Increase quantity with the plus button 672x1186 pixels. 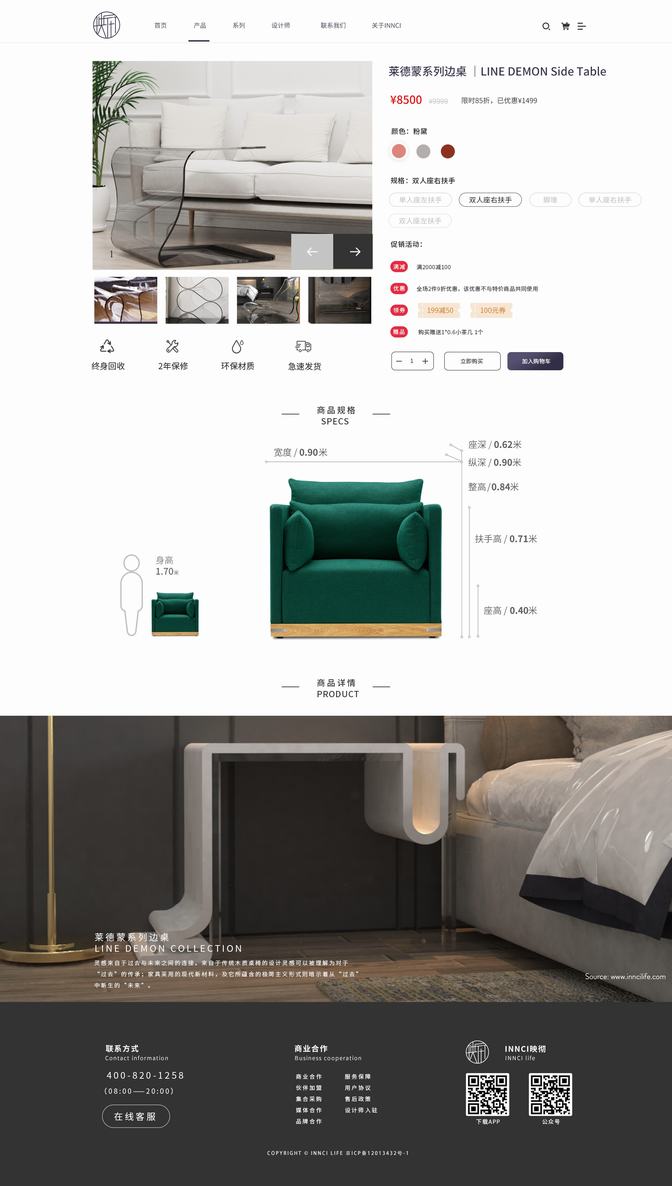(x=425, y=361)
